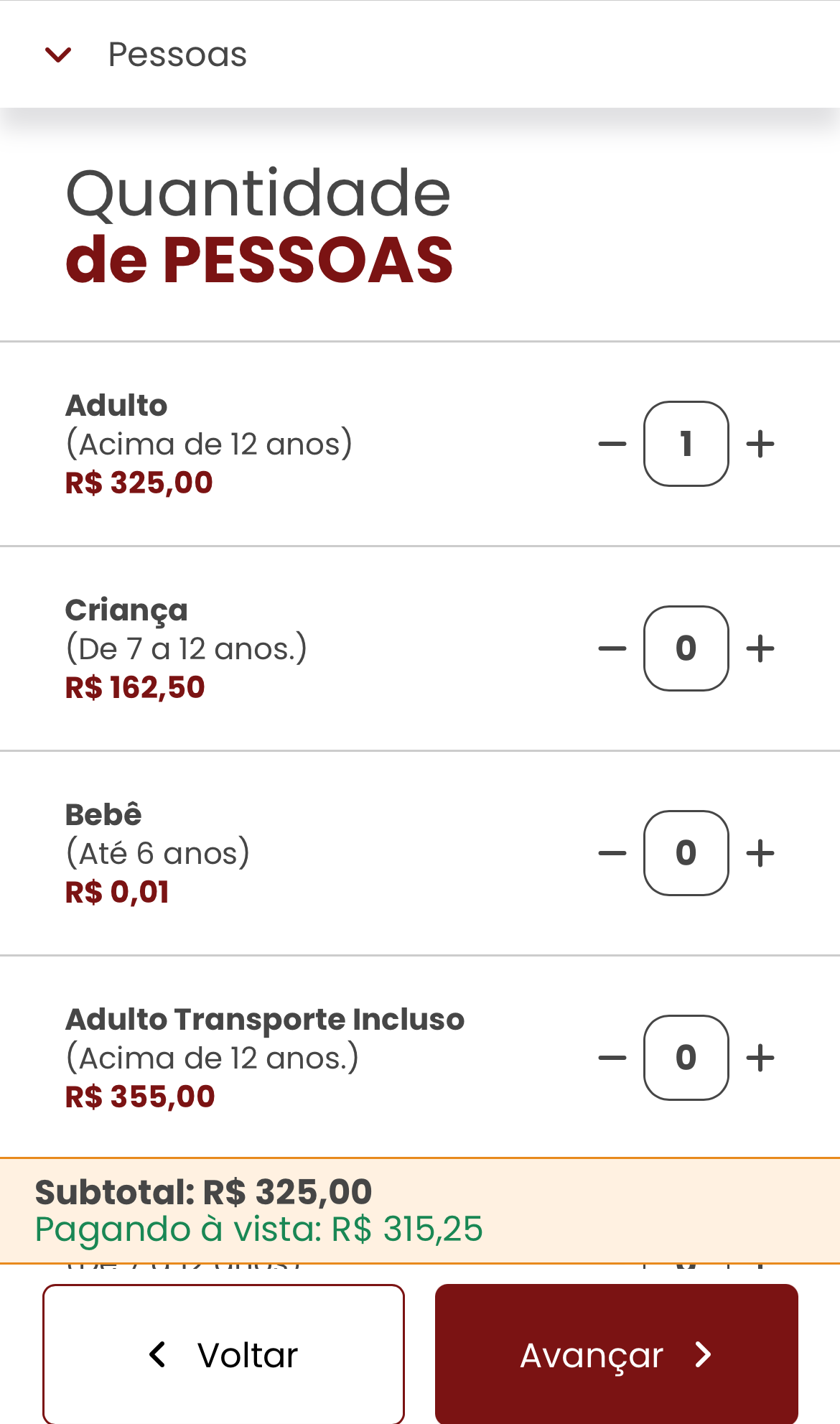
Task: Decrease Adulto Transporte Incluso with minus
Action: tap(611, 1056)
